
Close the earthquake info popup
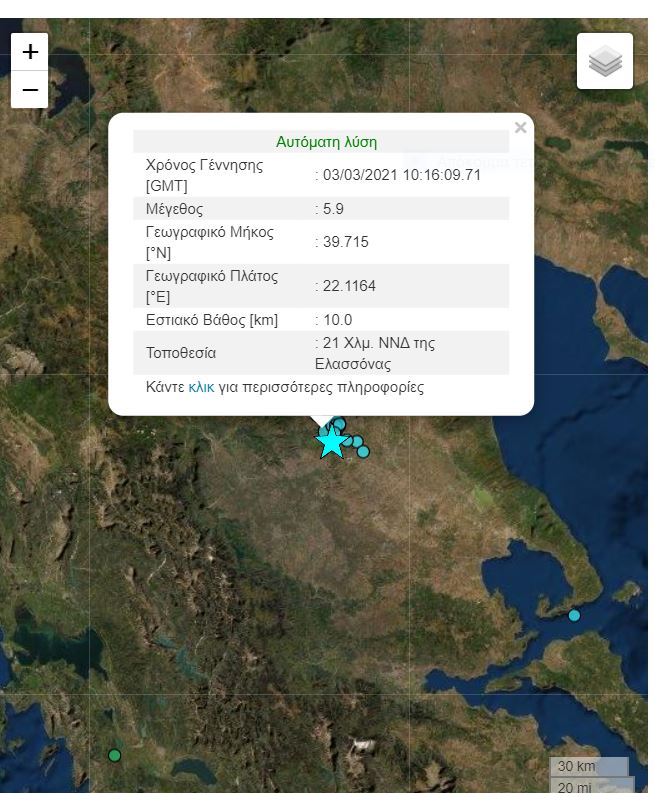[520, 128]
